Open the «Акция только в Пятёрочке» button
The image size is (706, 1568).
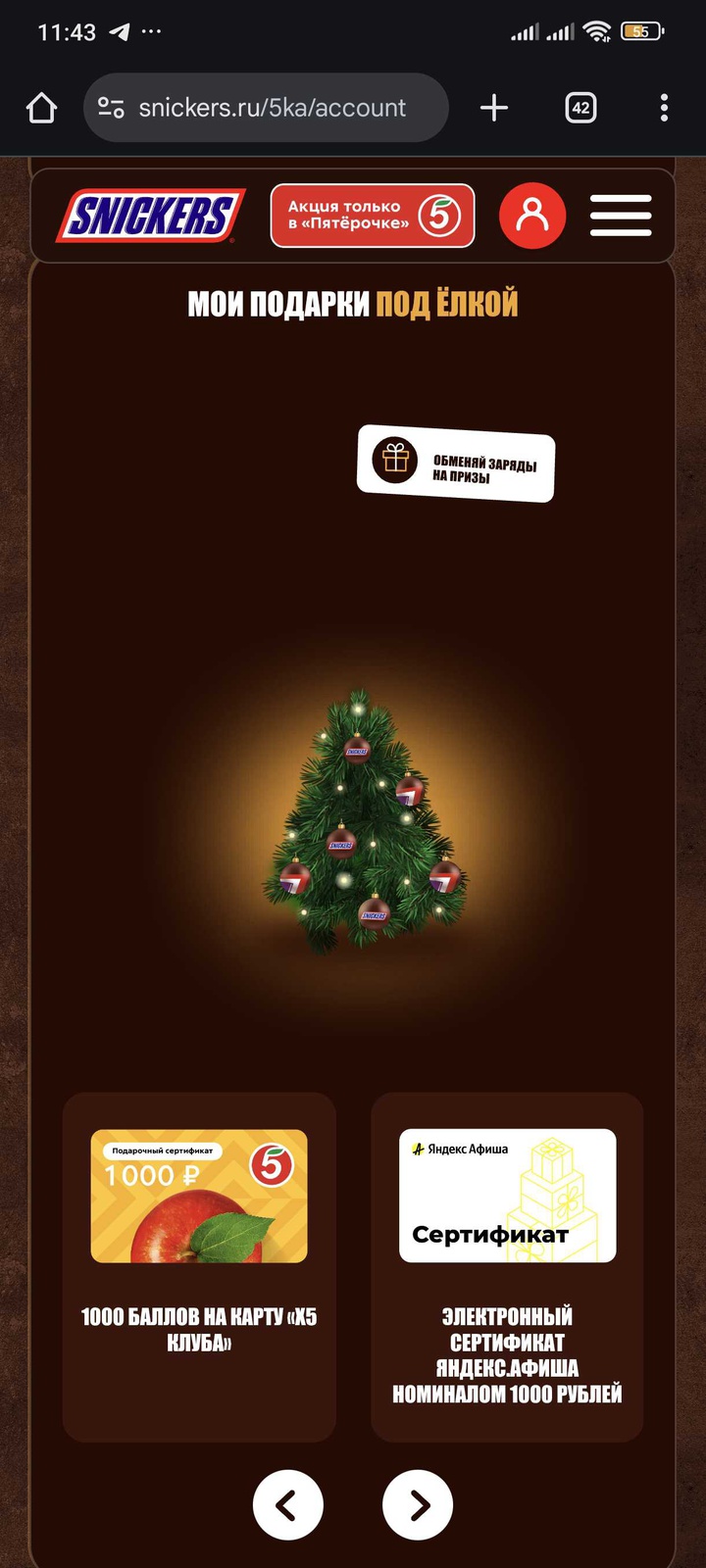click(373, 216)
